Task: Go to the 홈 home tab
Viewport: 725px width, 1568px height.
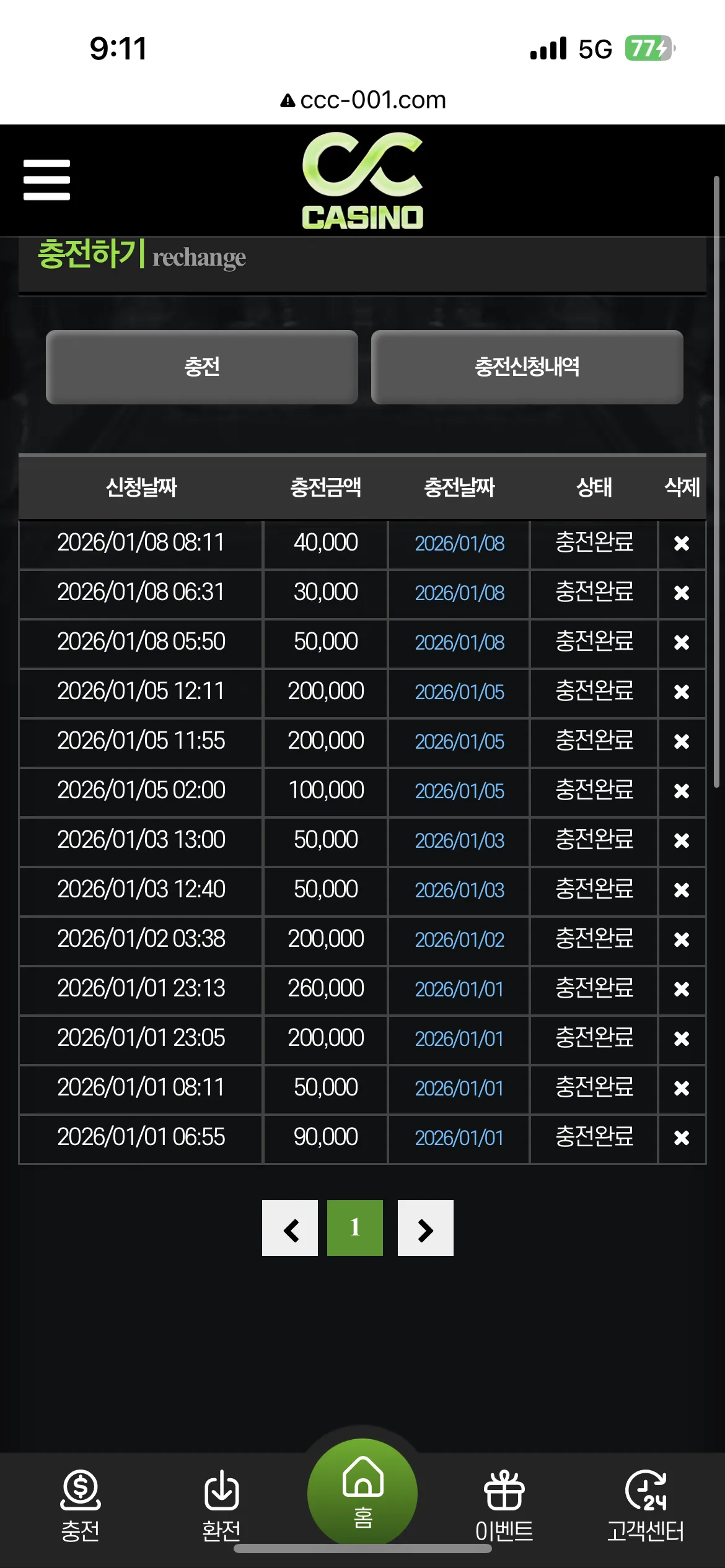Action: [362, 1492]
